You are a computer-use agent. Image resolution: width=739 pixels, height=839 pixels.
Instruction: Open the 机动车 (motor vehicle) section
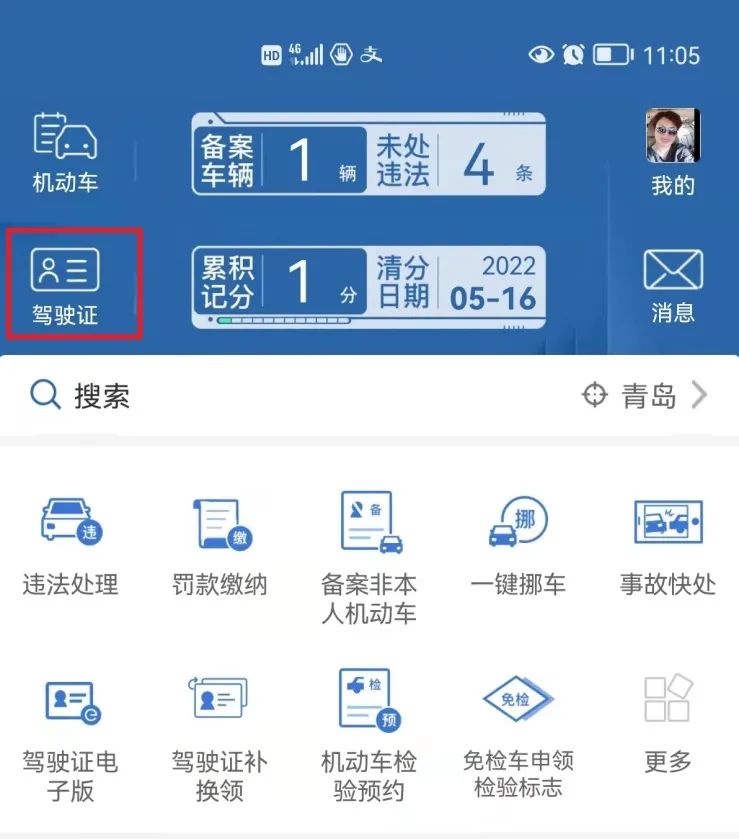pyautogui.click(x=66, y=152)
